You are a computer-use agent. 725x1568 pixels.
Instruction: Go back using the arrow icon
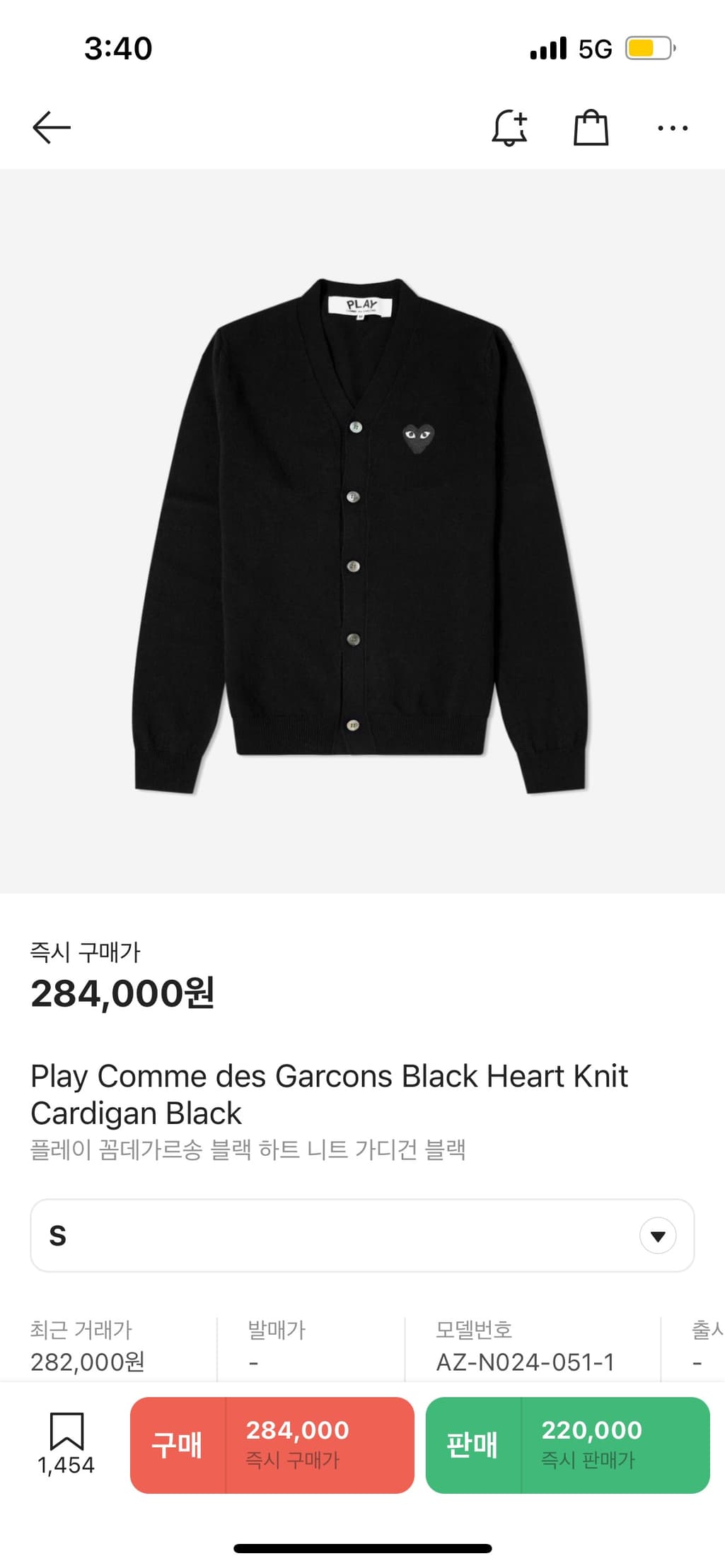coord(52,128)
